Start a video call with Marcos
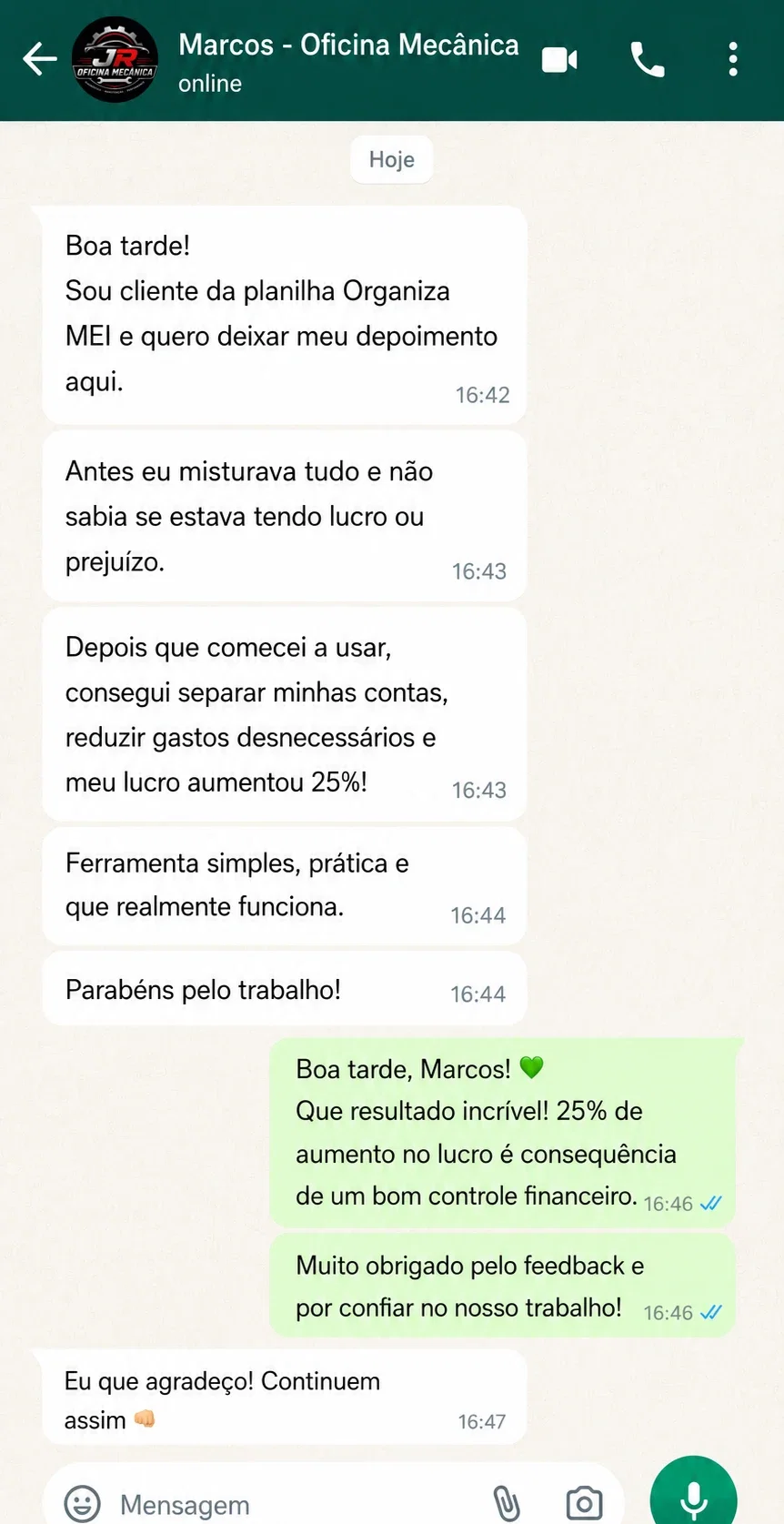Screen dimensions: 784x1524 pyautogui.click(x=559, y=60)
